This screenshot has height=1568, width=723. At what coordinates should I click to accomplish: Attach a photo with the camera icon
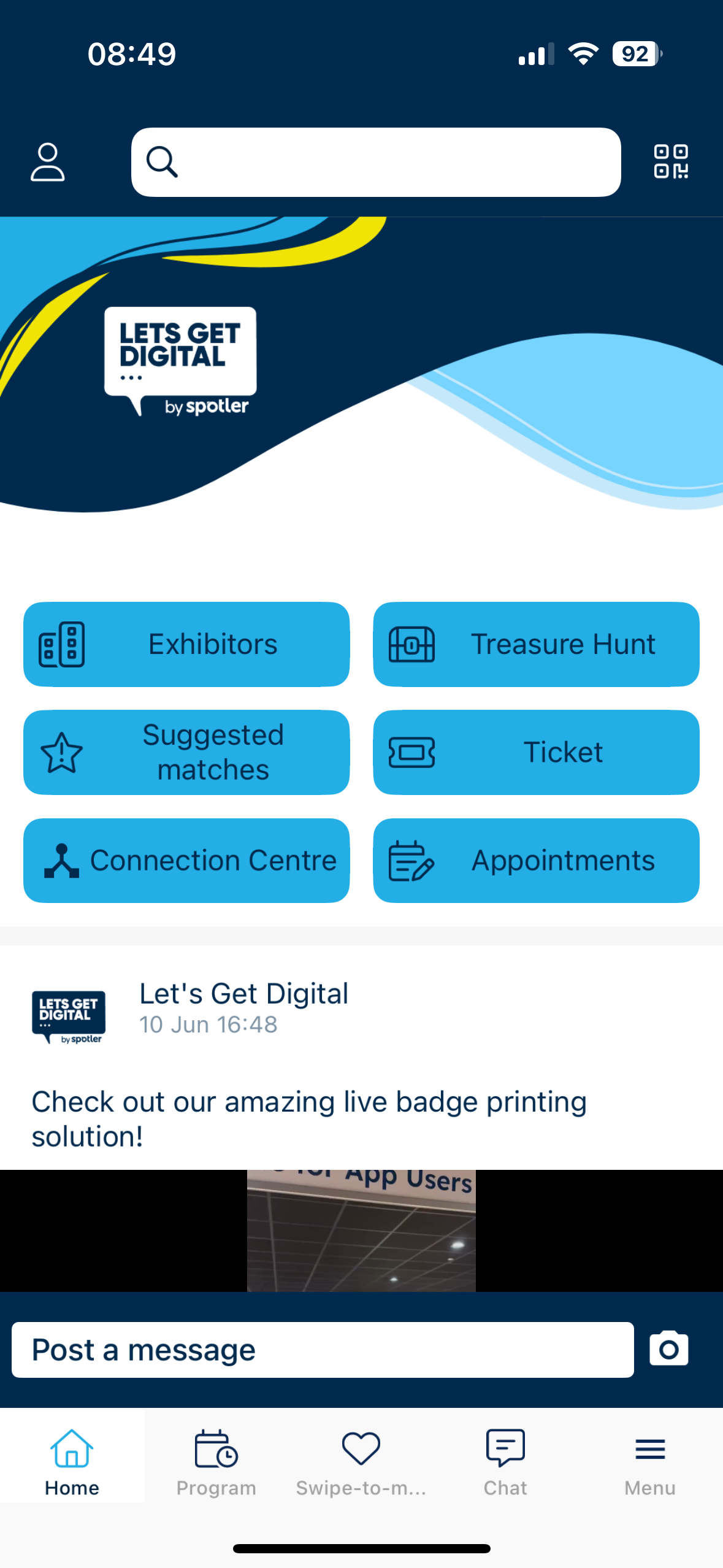[668, 1349]
